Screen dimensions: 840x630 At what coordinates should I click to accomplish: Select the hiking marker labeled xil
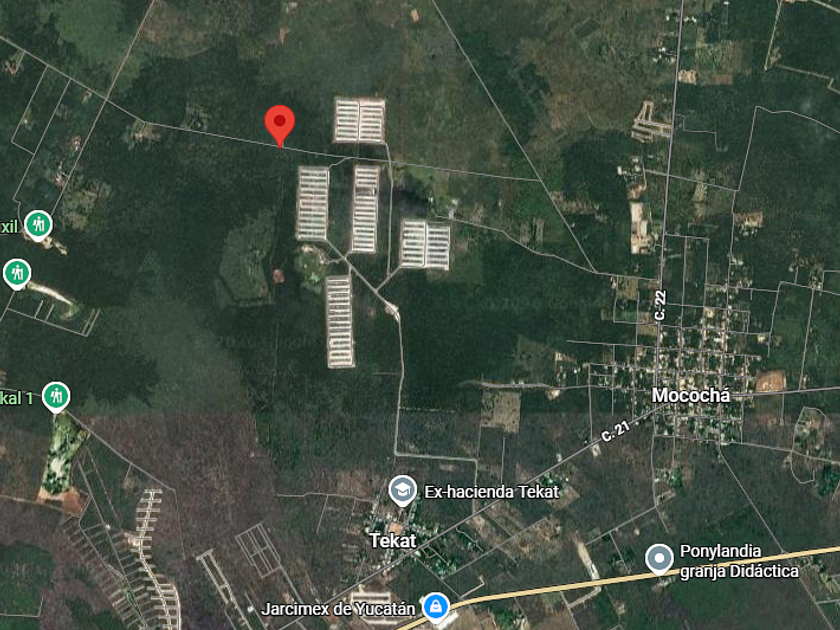tap(38, 225)
